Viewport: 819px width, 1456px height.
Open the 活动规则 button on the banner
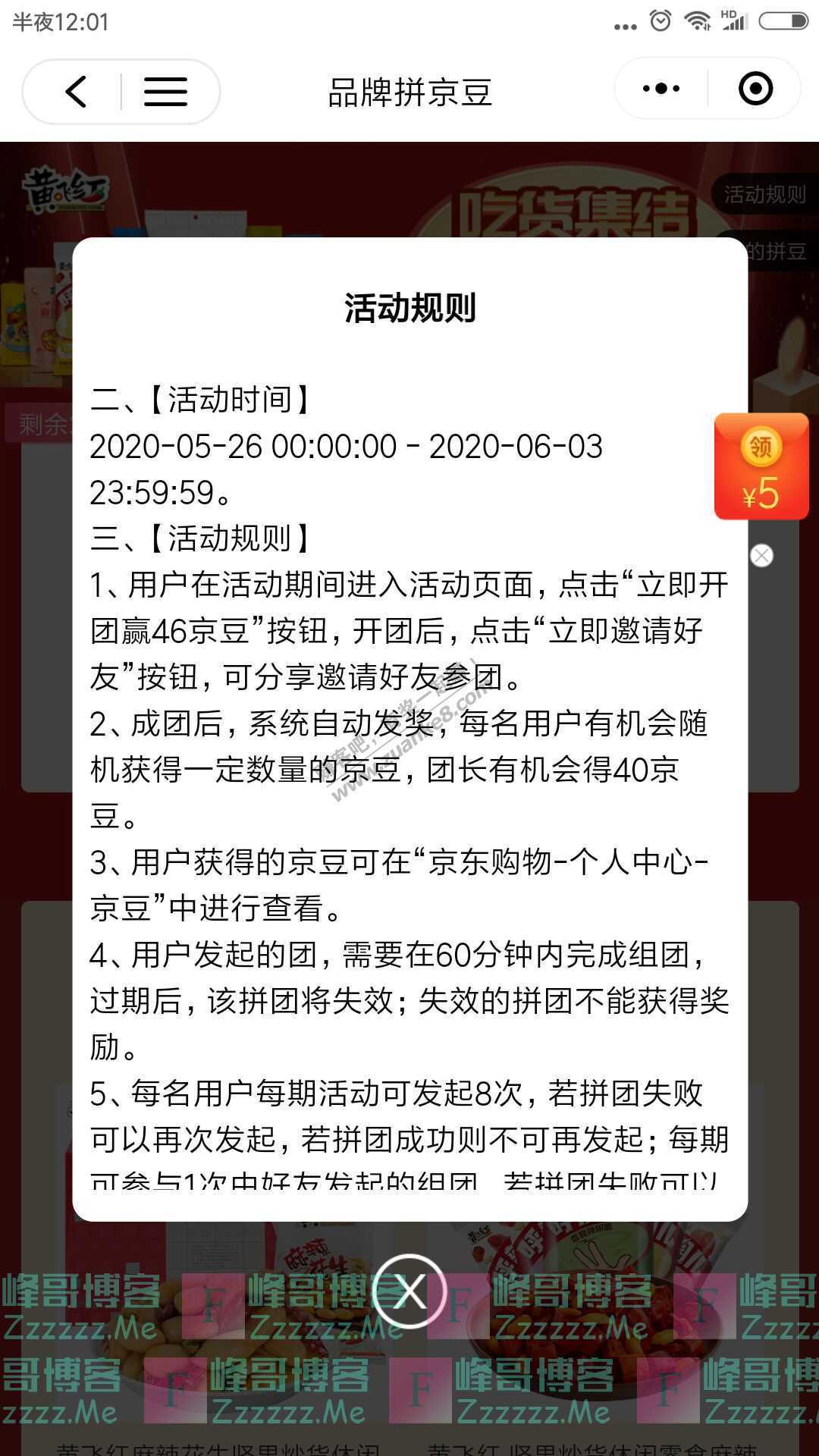coord(764,195)
